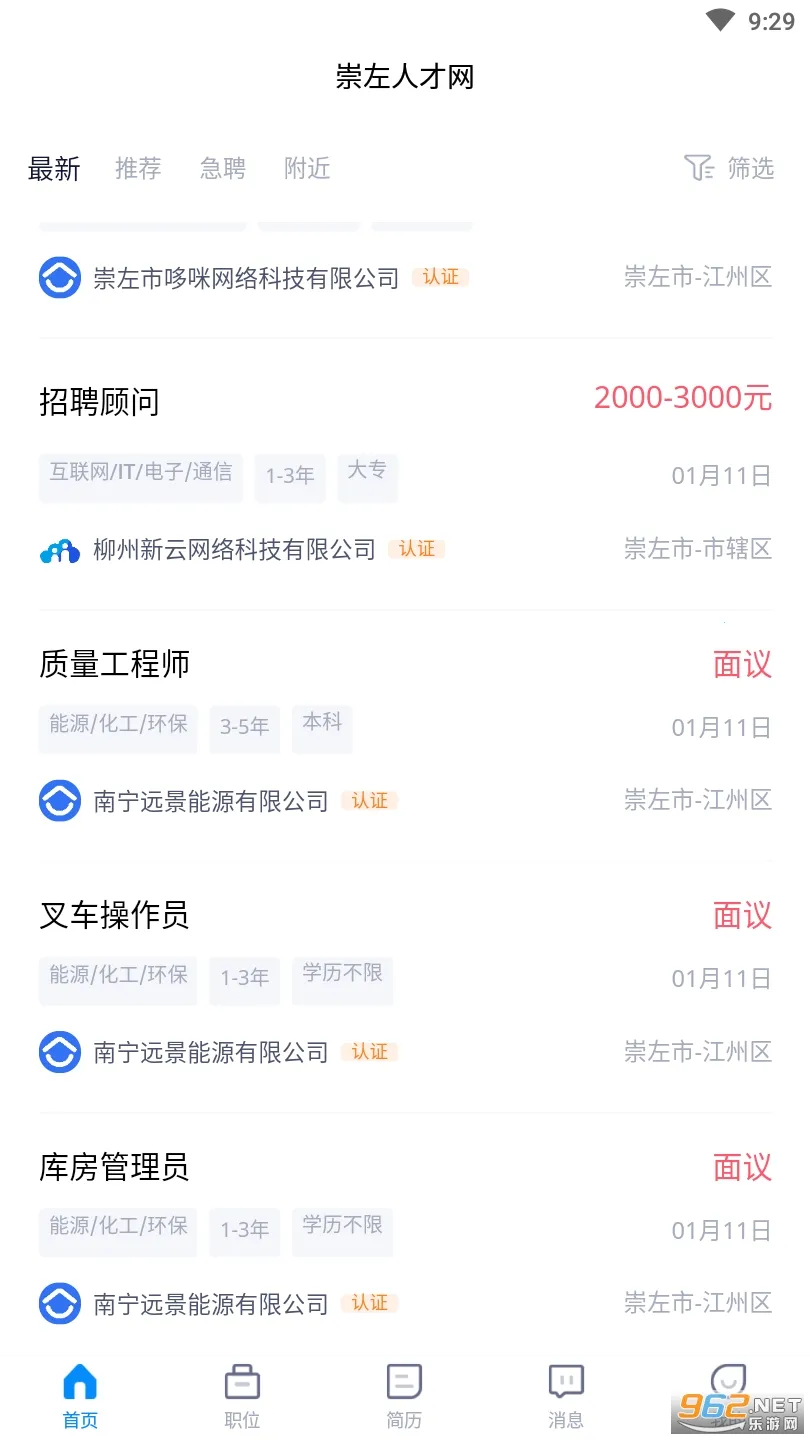The image size is (810, 1440).
Task: Tap the 柳州新云网络科技 company logo
Action: point(60,549)
